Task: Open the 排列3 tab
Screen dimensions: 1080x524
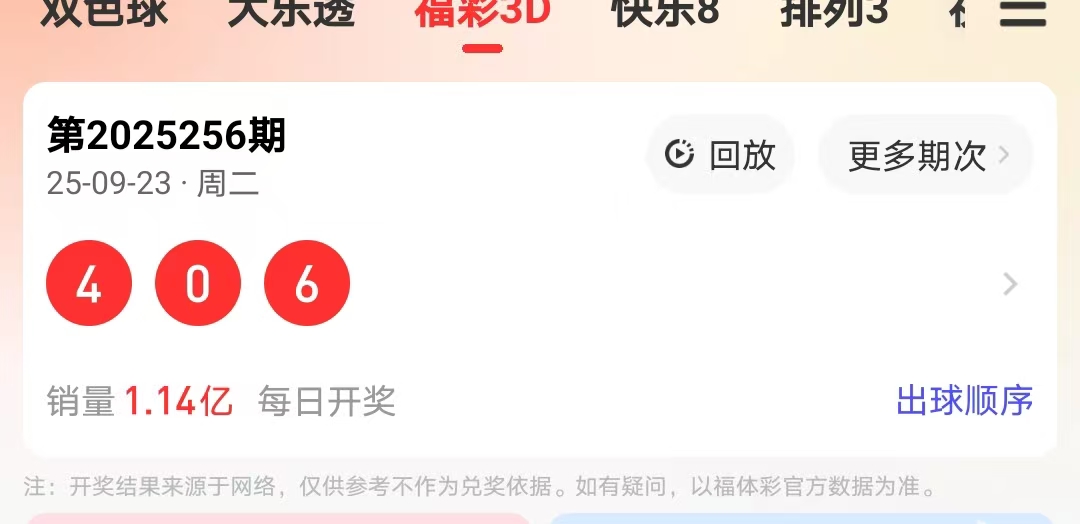Action: pyautogui.click(x=835, y=12)
